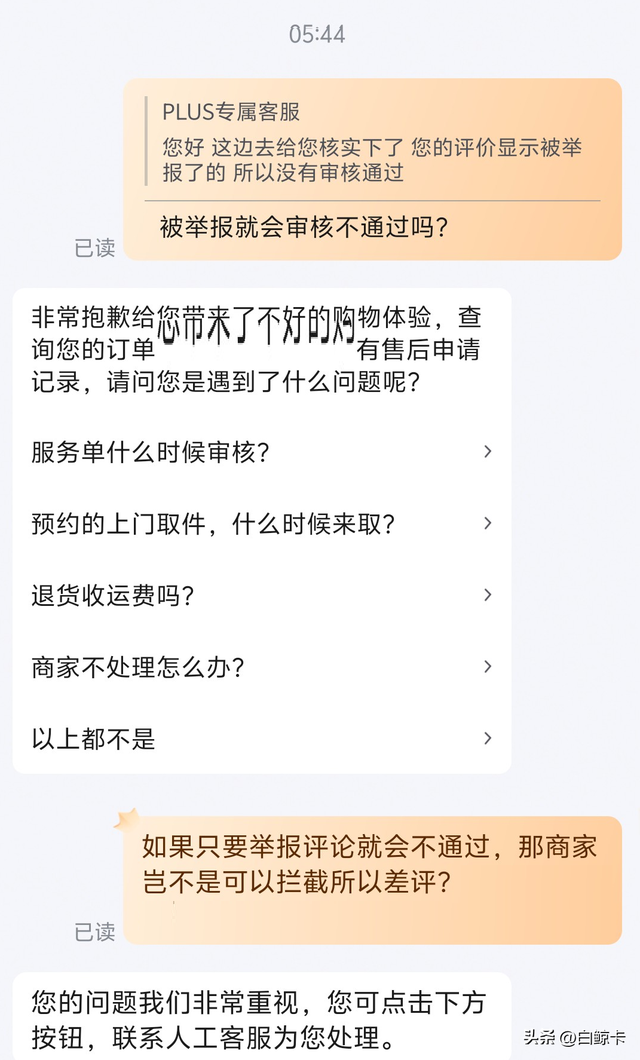Choose '商家不处理怎么办?' option

pos(262,667)
